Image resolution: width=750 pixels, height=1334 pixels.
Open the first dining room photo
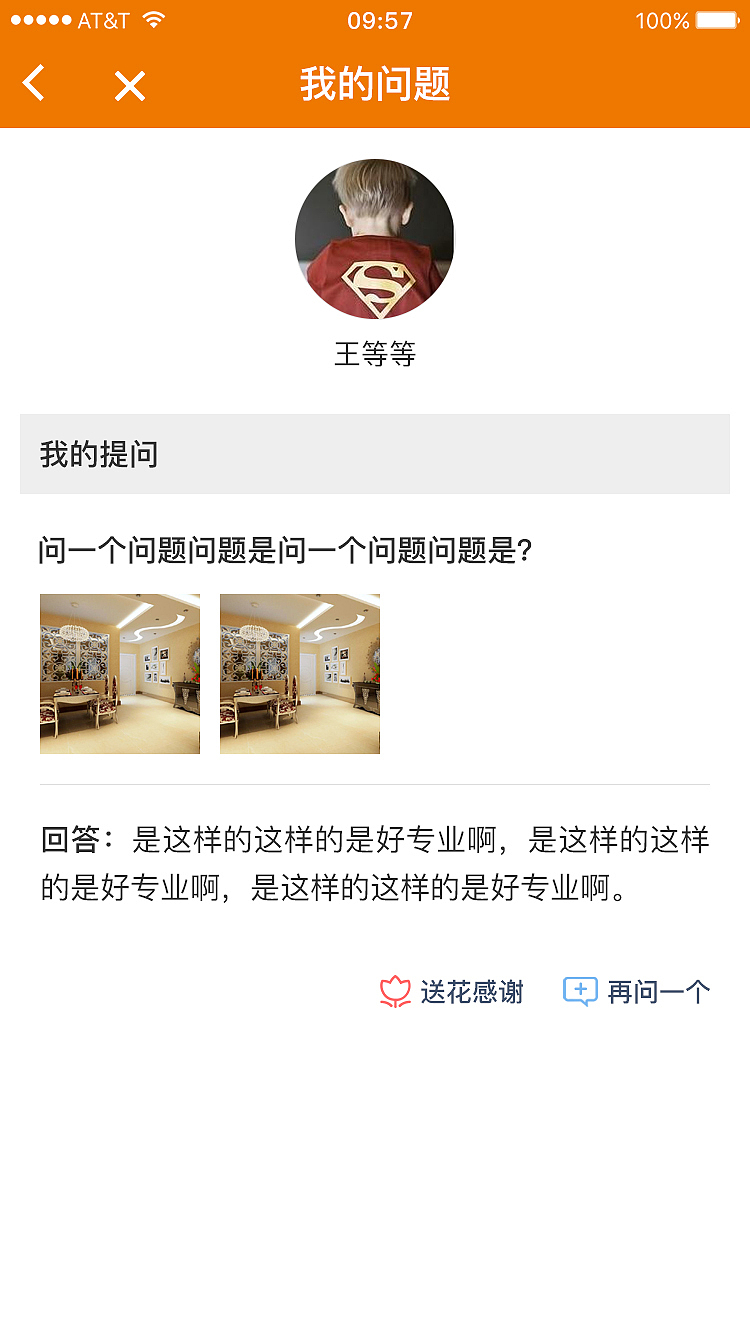click(x=119, y=673)
